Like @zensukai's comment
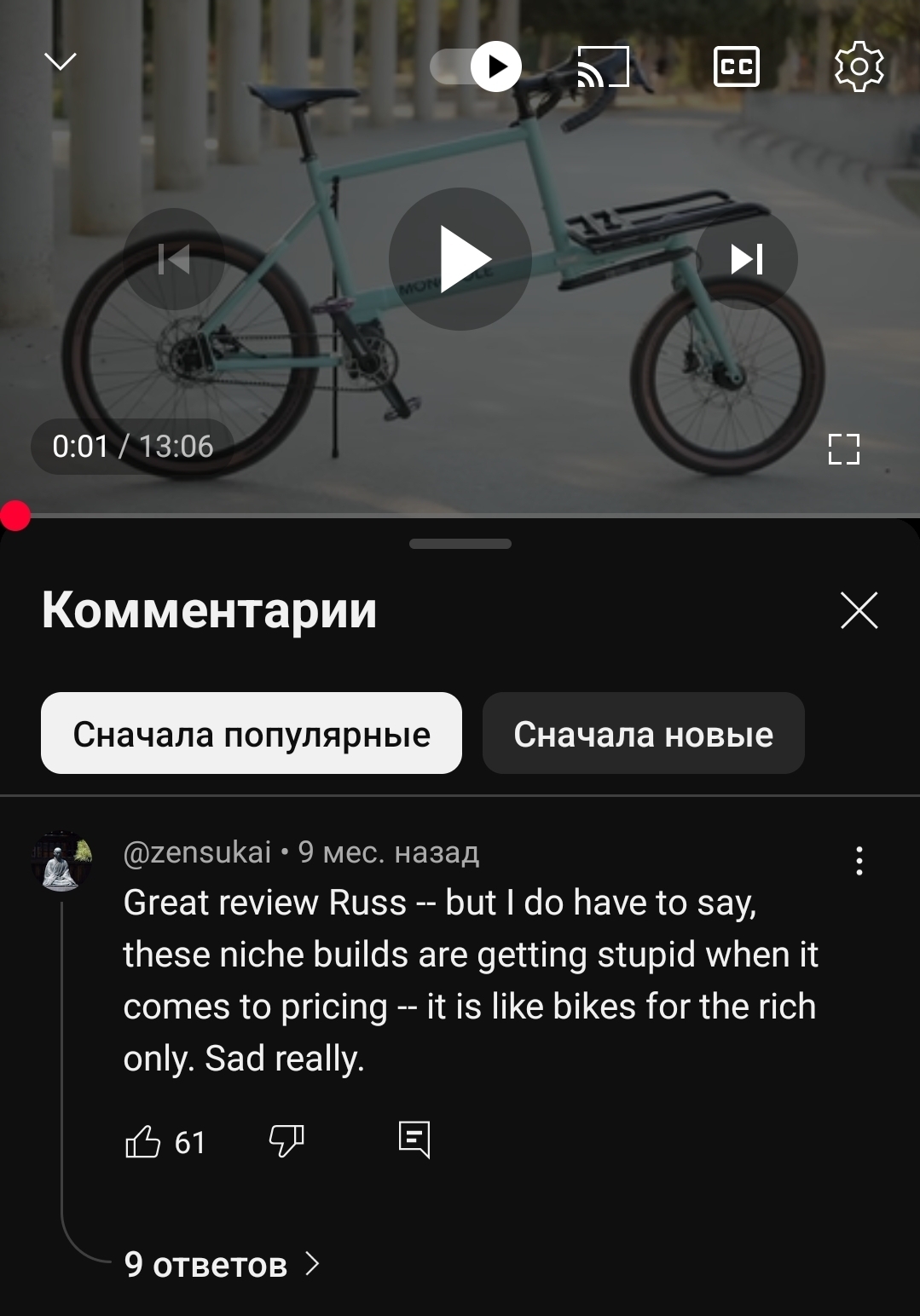The width and height of the screenshot is (920, 1316). point(143,1141)
